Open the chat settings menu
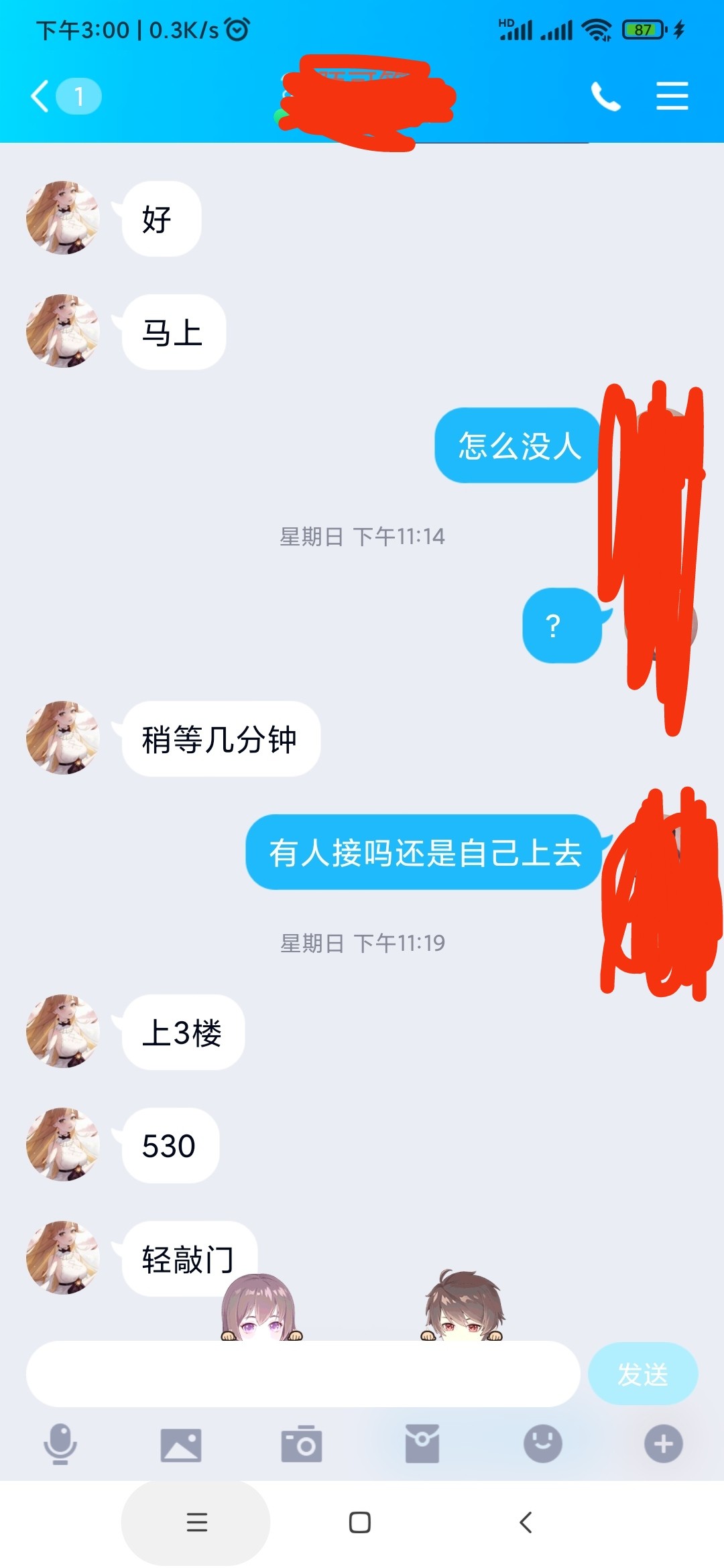724x1568 pixels. 672,96
